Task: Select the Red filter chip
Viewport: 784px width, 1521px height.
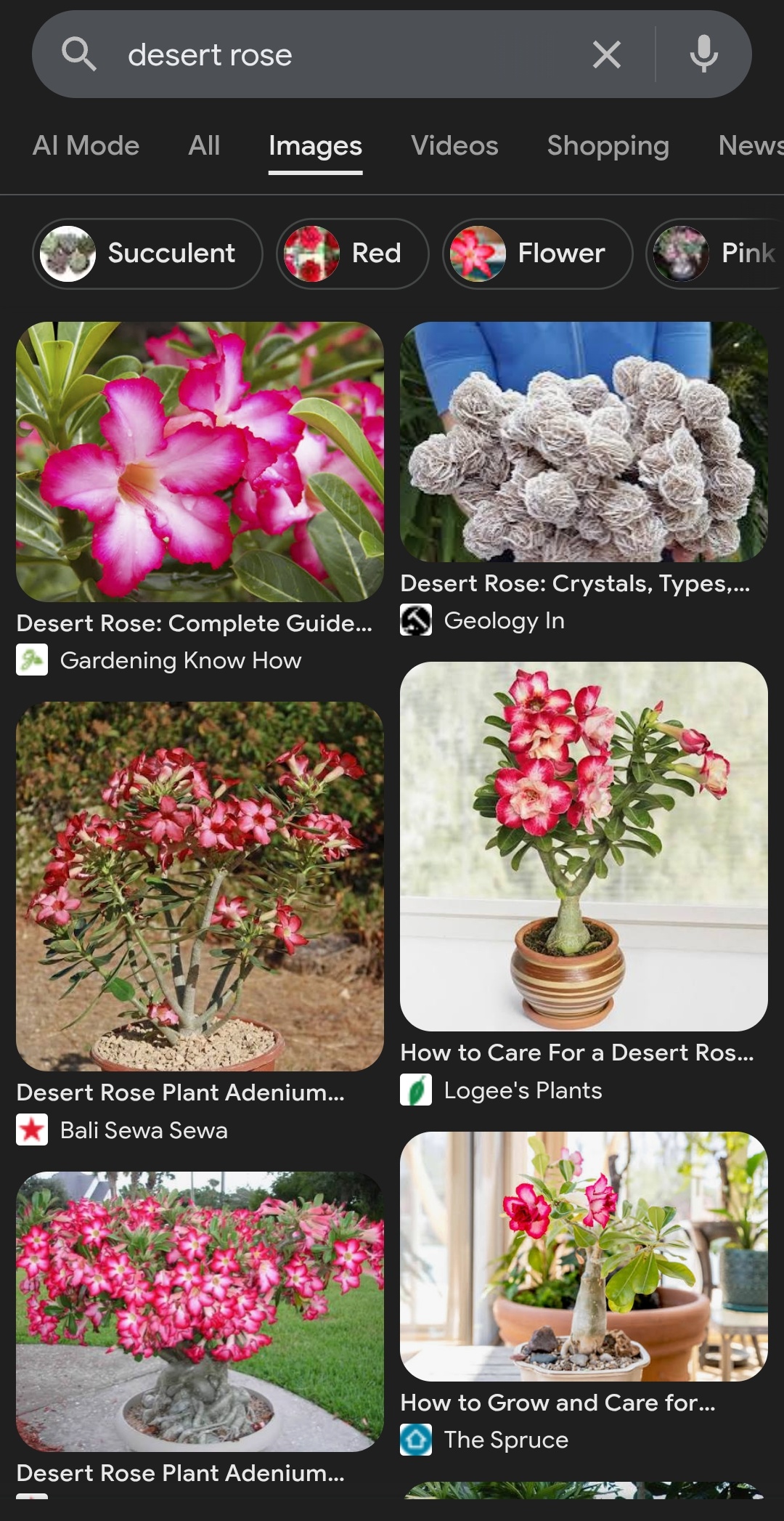Action: 352,253
